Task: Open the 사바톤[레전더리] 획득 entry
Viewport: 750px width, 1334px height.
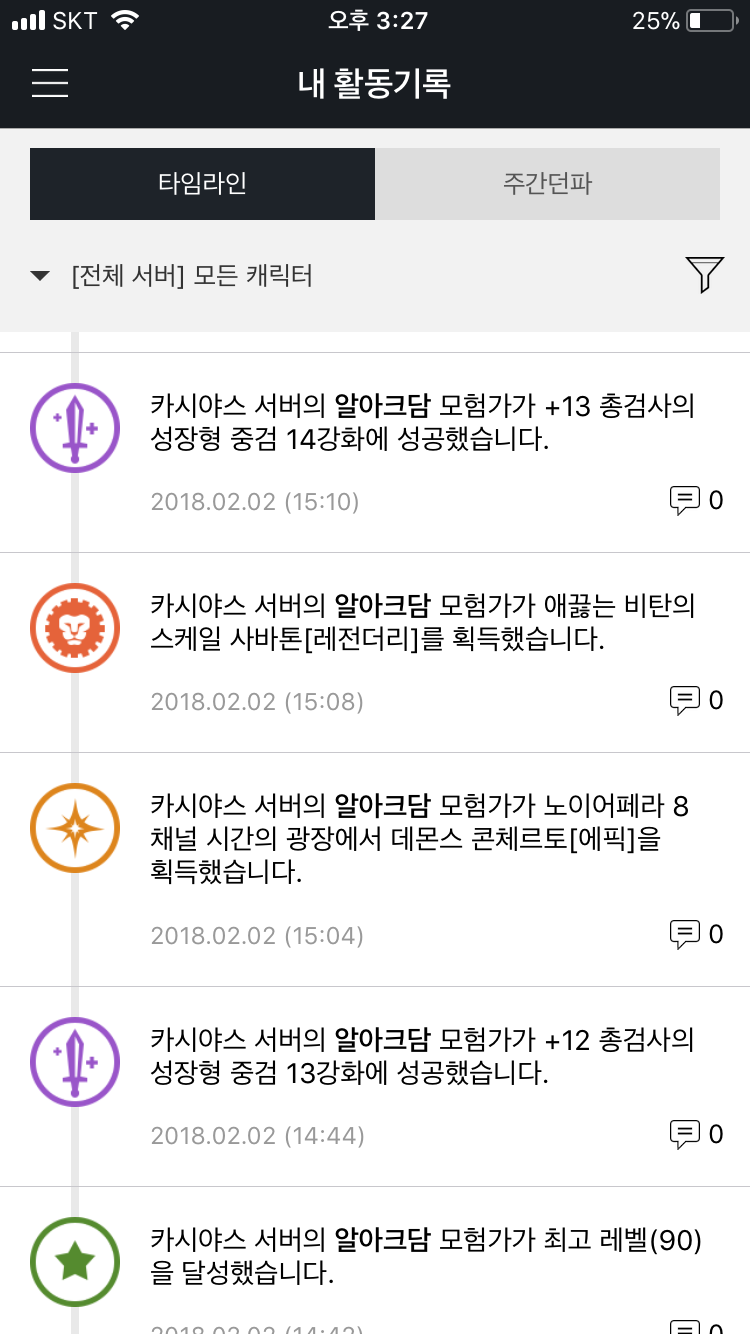Action: pos(422,623)
